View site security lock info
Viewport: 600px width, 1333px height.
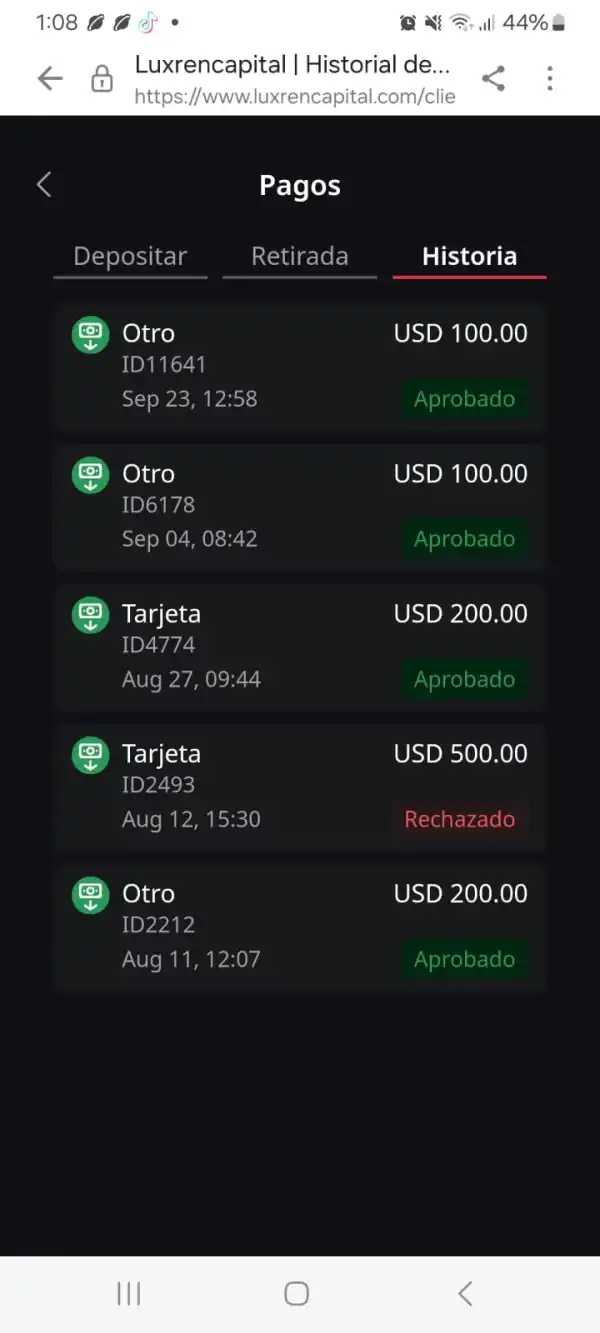(102, 80)
